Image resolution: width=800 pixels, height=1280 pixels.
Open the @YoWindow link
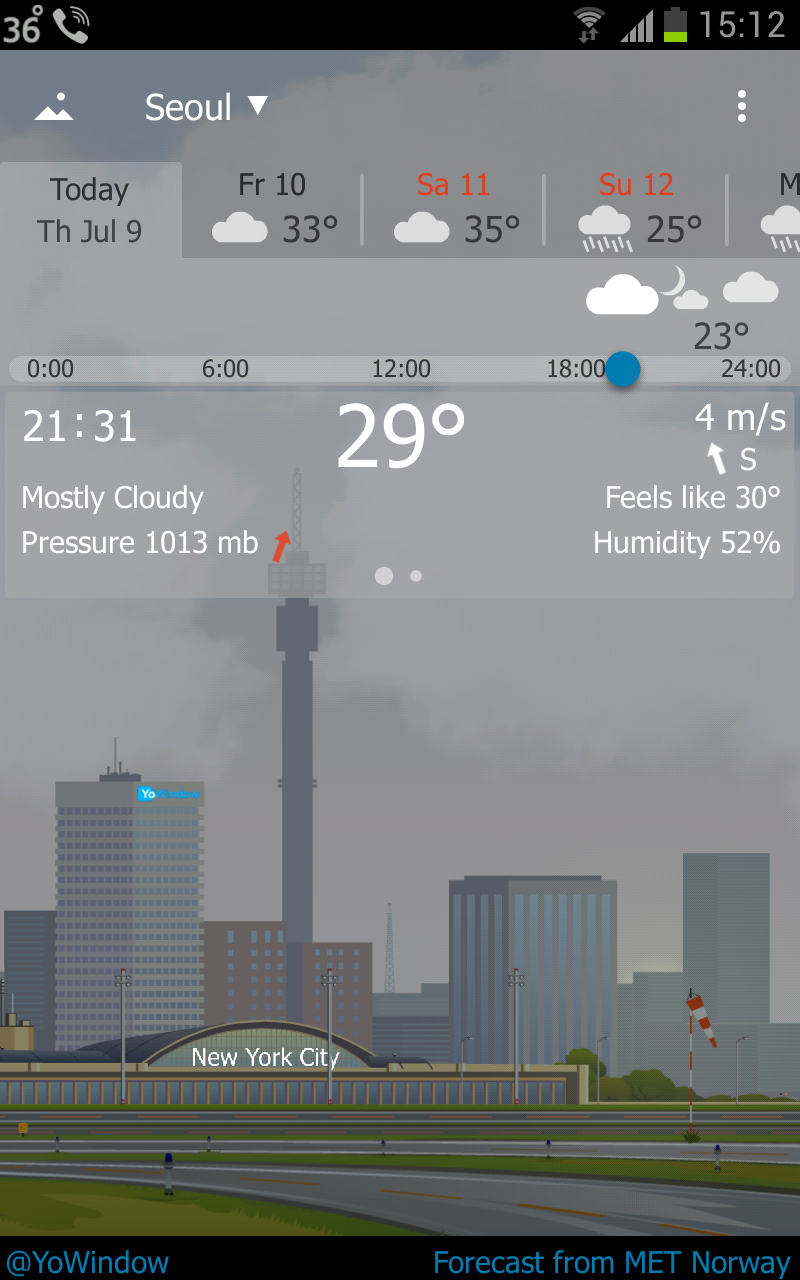(x=87, y=1262)
